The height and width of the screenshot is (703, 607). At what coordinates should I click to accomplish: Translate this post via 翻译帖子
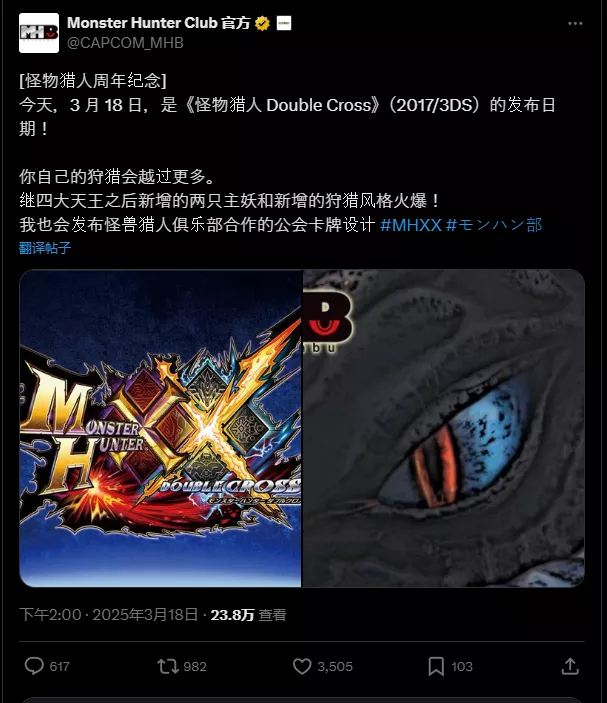coord(45,248)
